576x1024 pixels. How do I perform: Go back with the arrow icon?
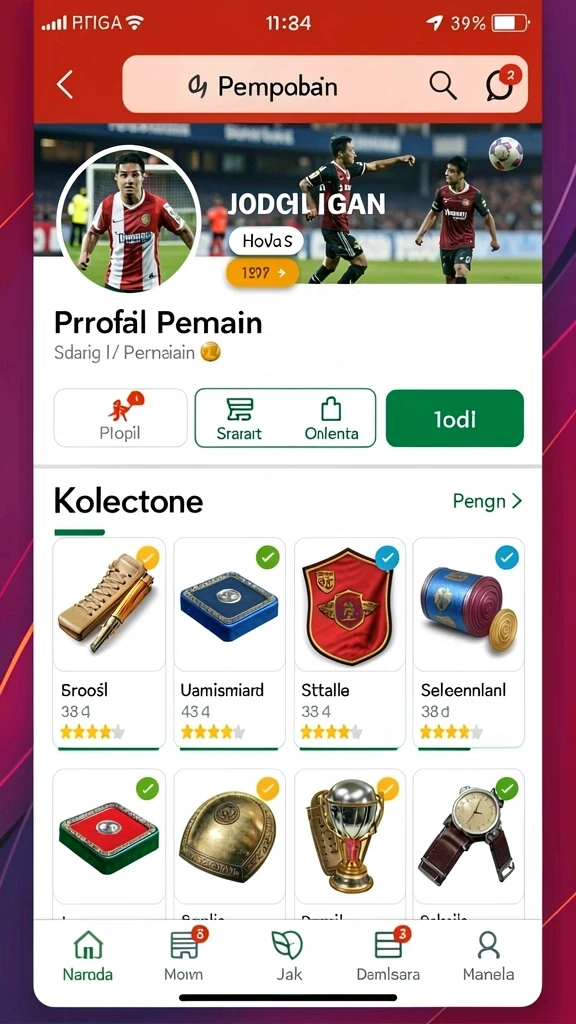click(65, 85)
